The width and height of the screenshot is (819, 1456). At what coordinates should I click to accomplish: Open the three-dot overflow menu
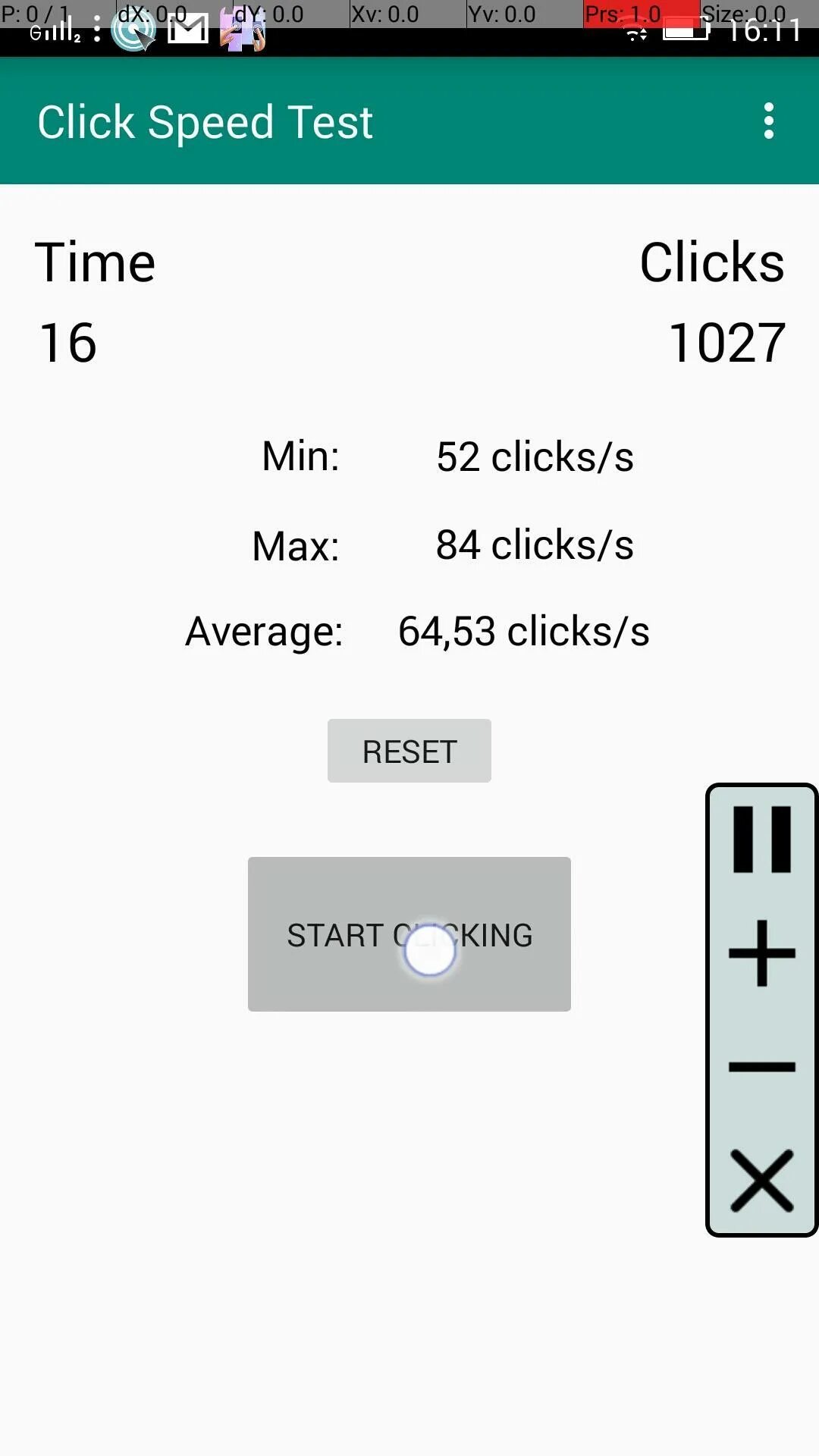point(768,121)
